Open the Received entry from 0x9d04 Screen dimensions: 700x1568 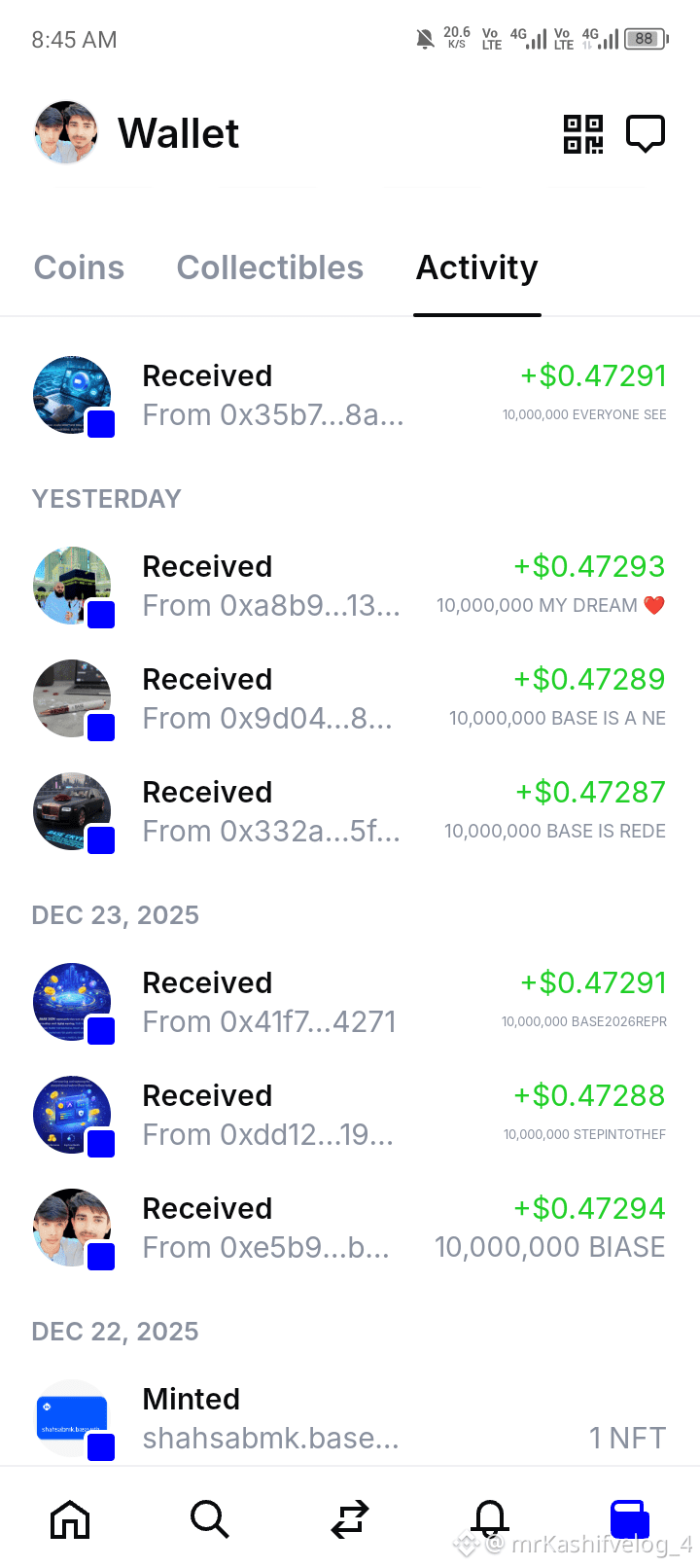coord(350,699)
